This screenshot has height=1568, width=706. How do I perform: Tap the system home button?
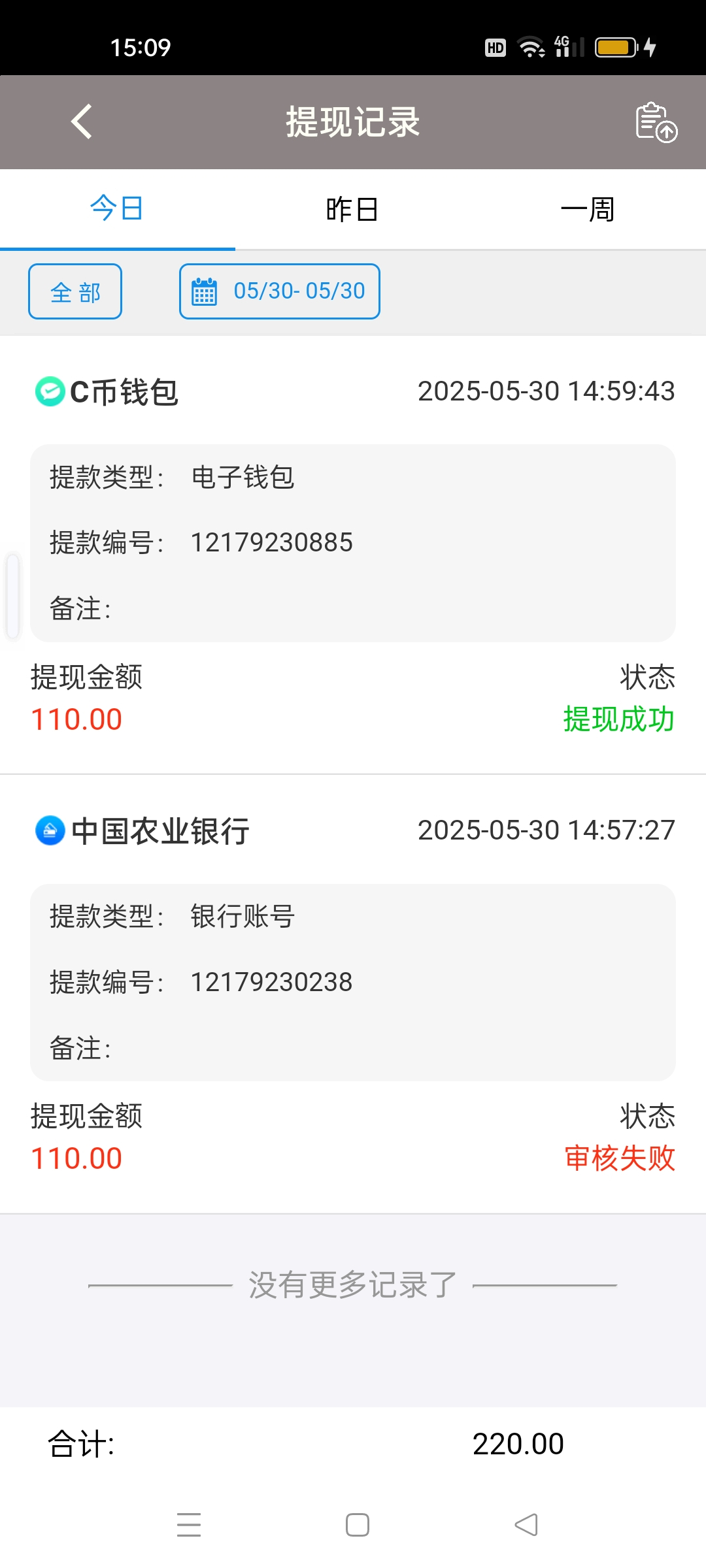coord(358,1525)
